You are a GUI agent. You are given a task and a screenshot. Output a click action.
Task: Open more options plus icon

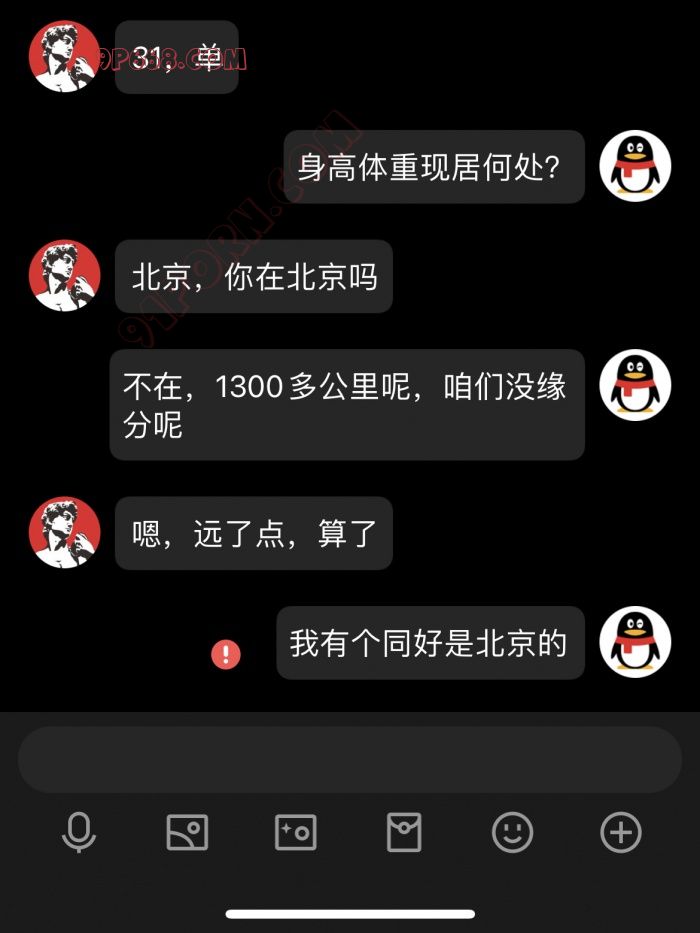click(621, 832)
